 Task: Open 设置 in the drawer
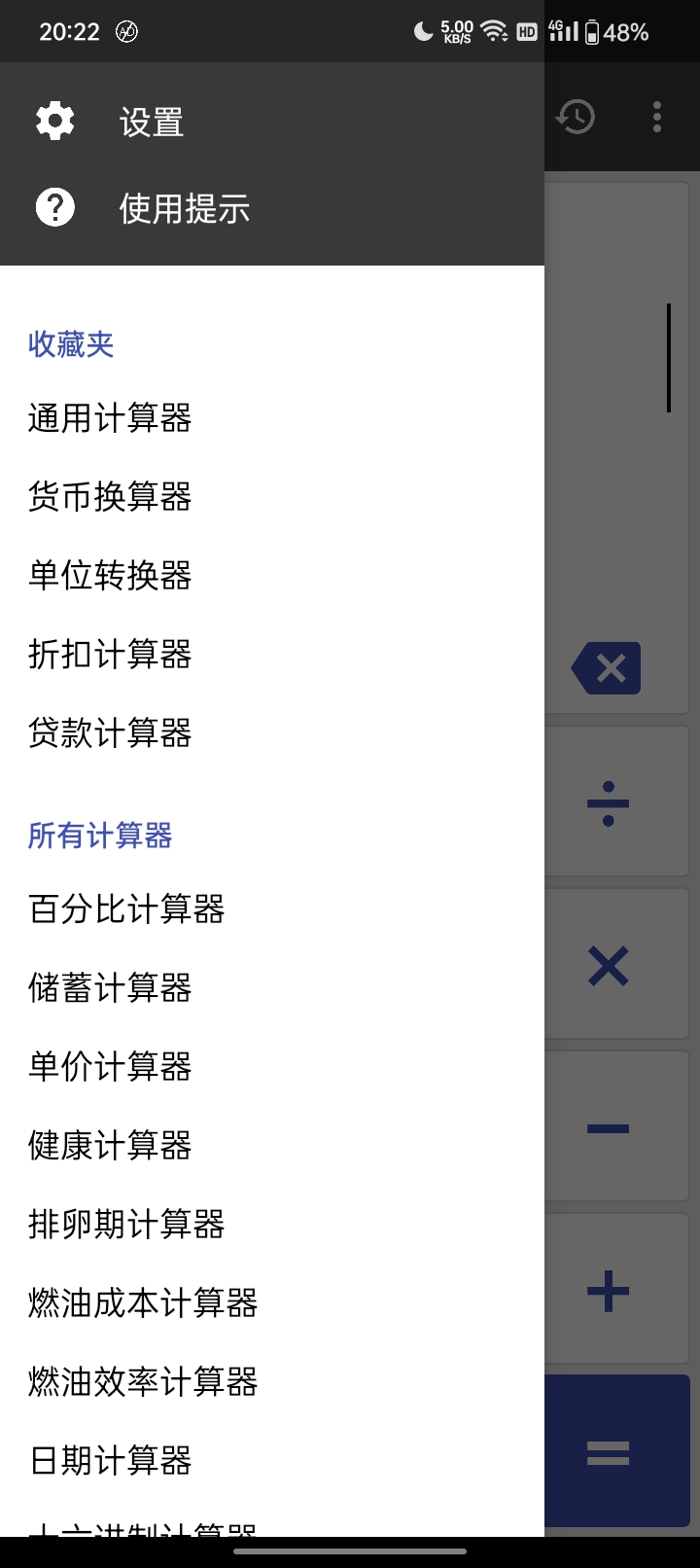(x=151, y=123)
